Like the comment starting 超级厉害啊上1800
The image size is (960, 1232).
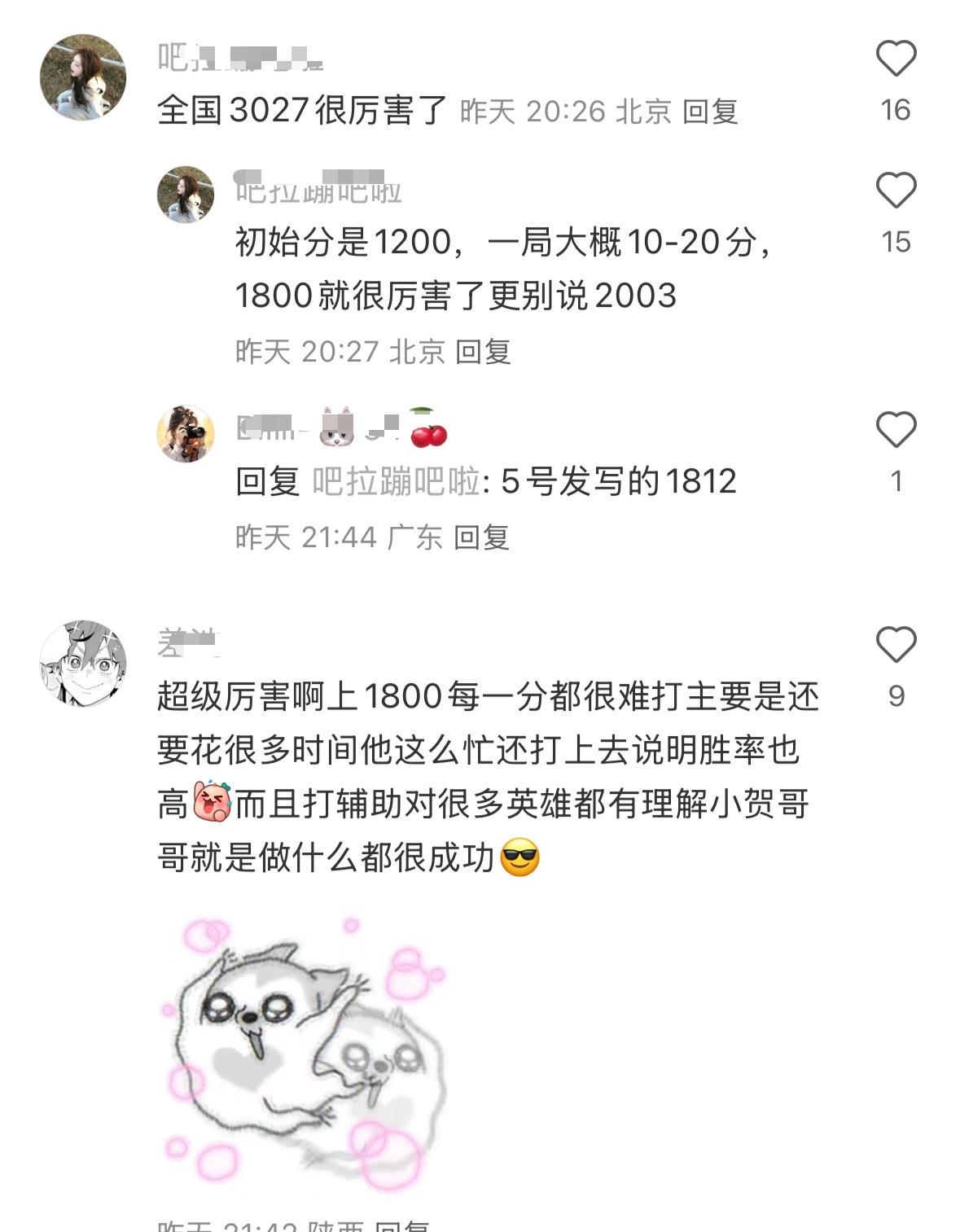click(x=896, y=645)
